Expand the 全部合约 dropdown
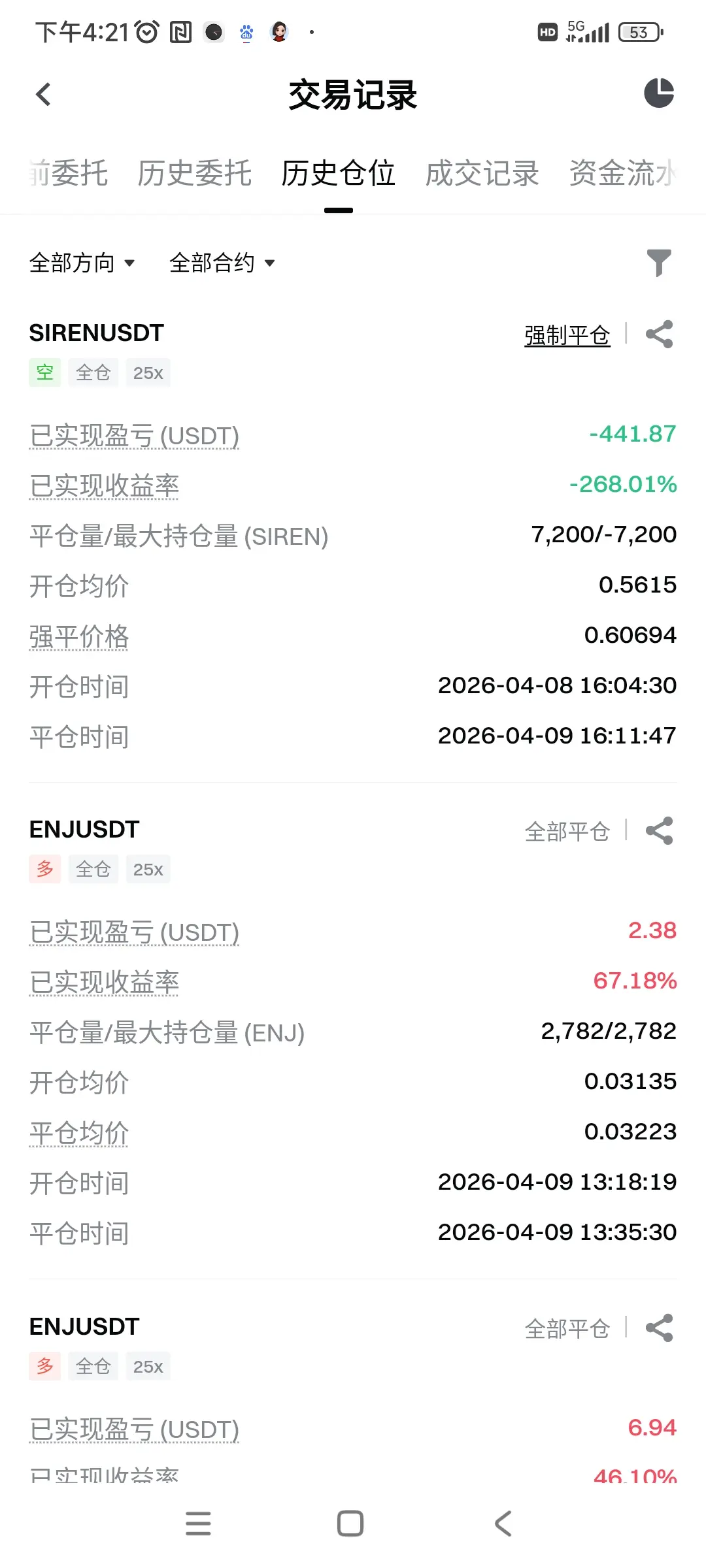This screenshot has height=1568, width=706. click(x=222, y=263)
